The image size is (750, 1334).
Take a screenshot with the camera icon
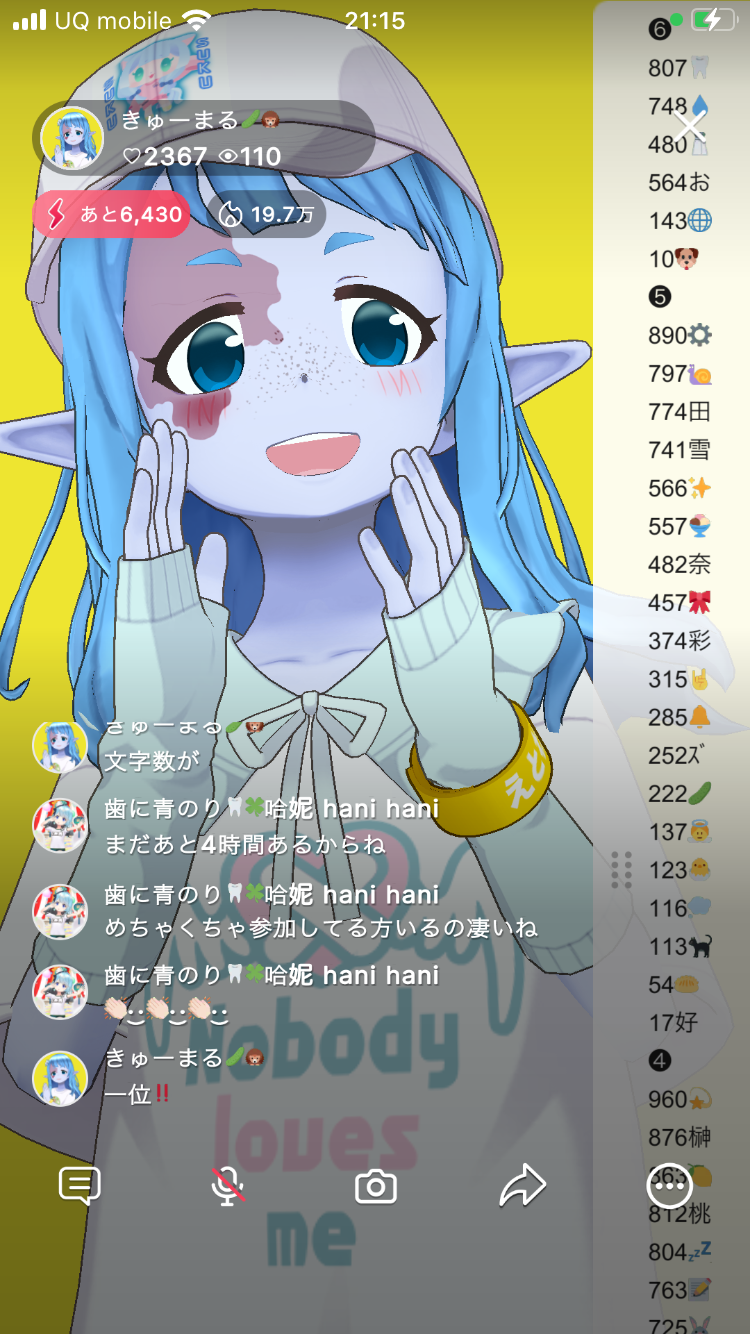[x=376, y=1187]
